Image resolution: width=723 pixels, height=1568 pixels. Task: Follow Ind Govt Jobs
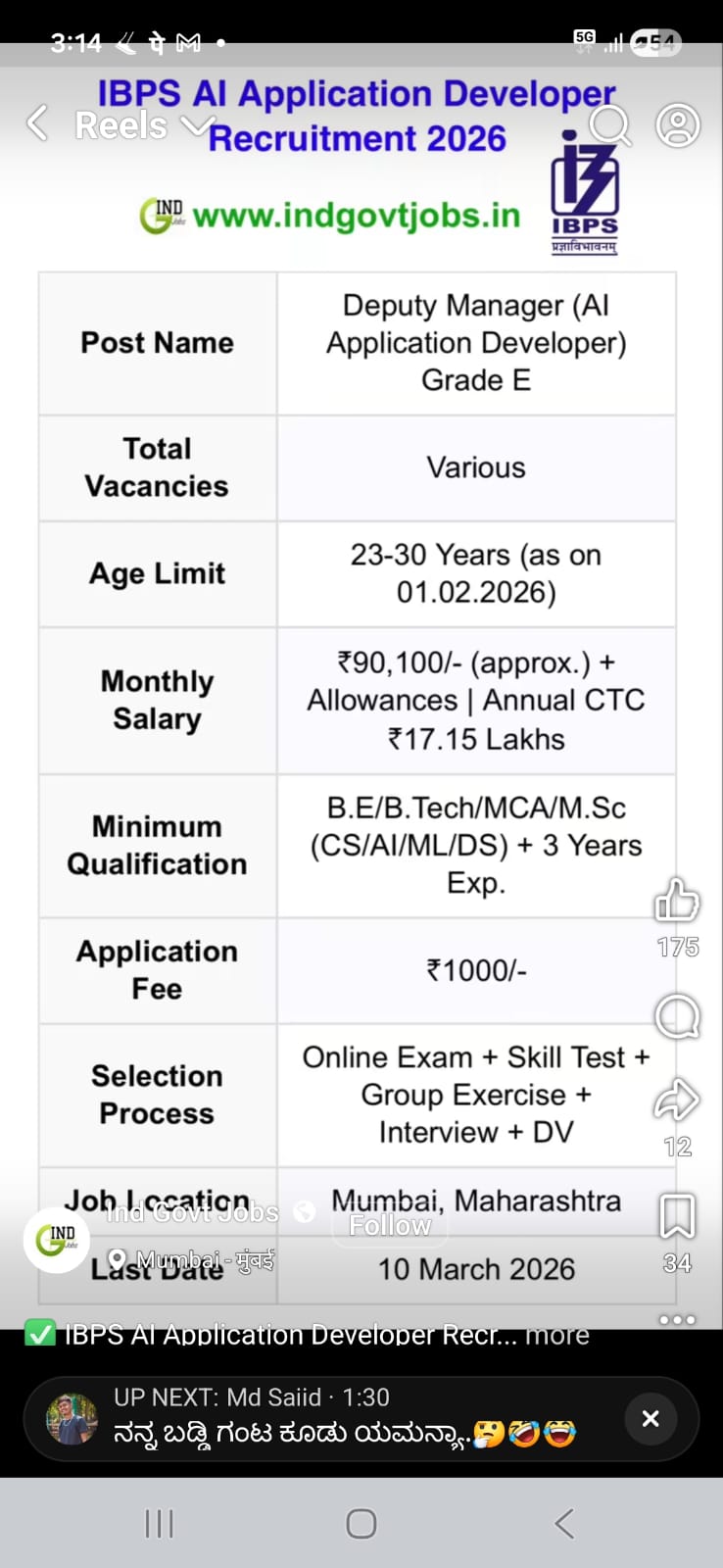pyautogui.click(x=390, y=1226)
